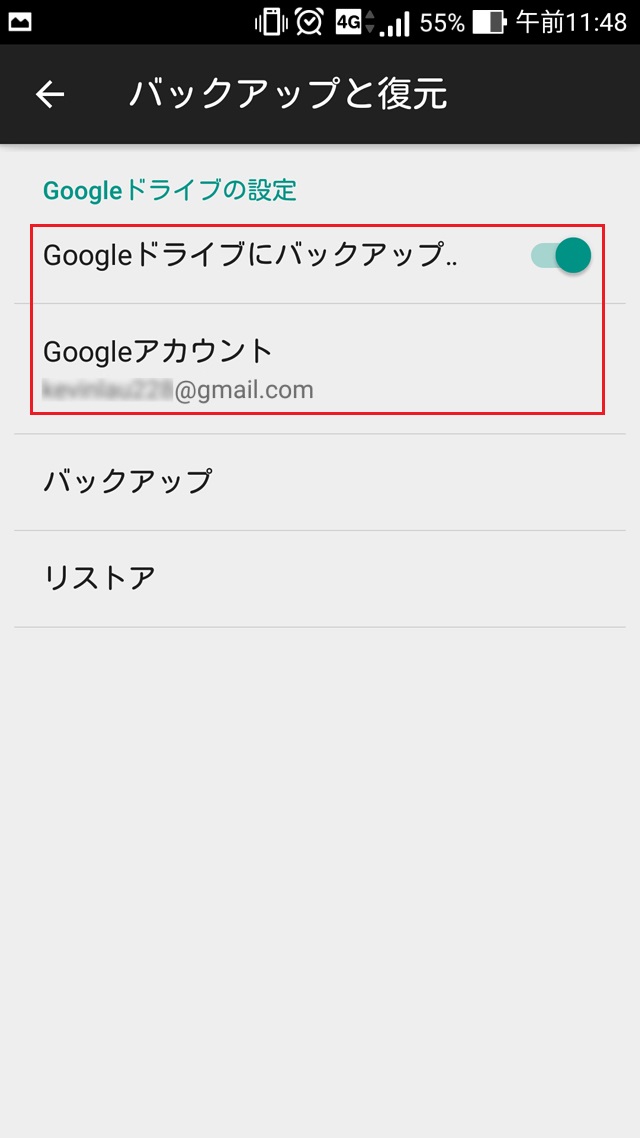Screen dimensions: 640x1138
Task: Open the バックアップ option
Action: pyautogui.click(x=318, y=481)
